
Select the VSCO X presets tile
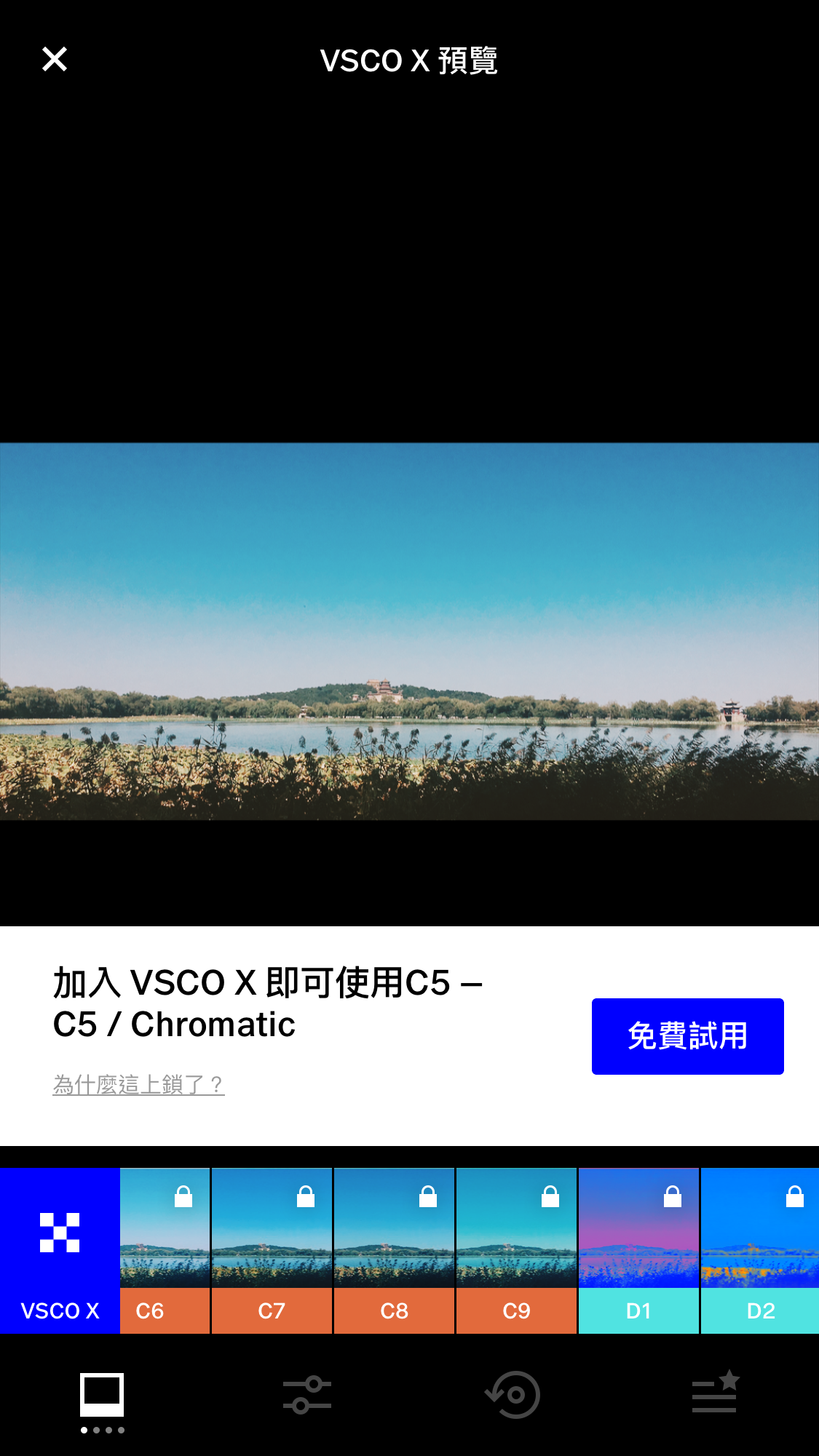point(60,1251)
